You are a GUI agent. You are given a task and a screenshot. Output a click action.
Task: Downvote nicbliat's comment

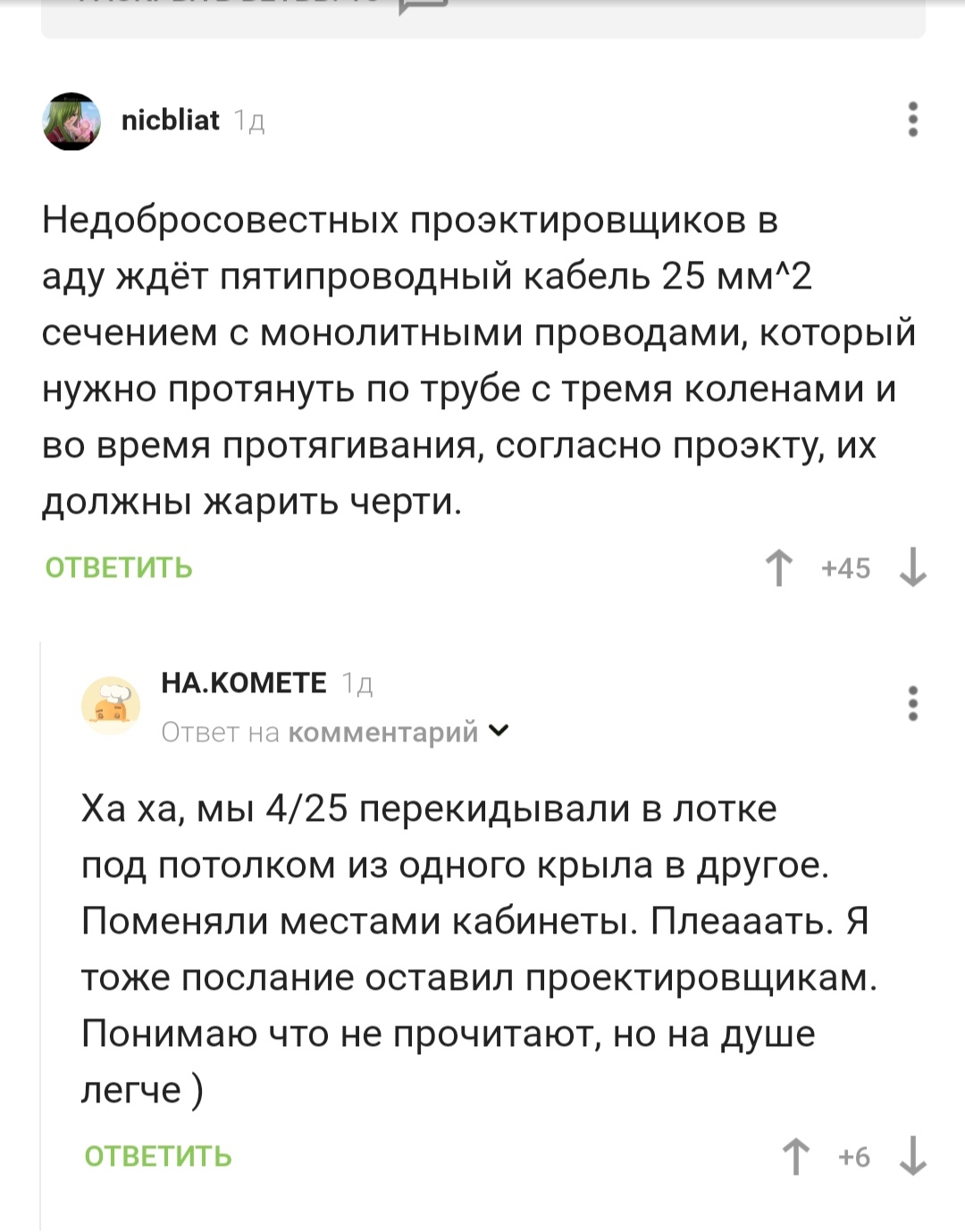pos(912,567)
